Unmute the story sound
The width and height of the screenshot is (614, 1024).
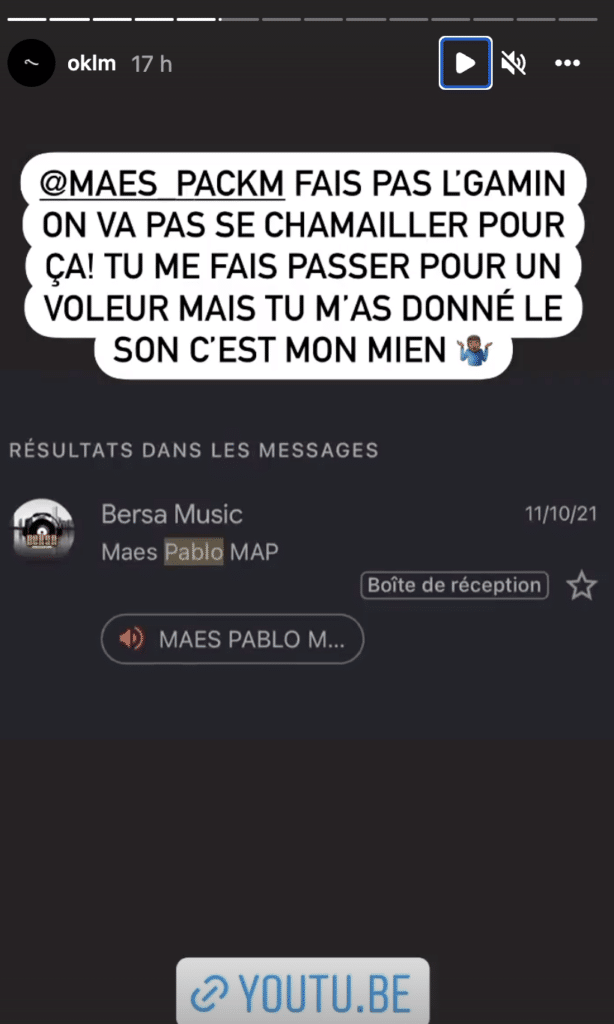coord(514,63)
